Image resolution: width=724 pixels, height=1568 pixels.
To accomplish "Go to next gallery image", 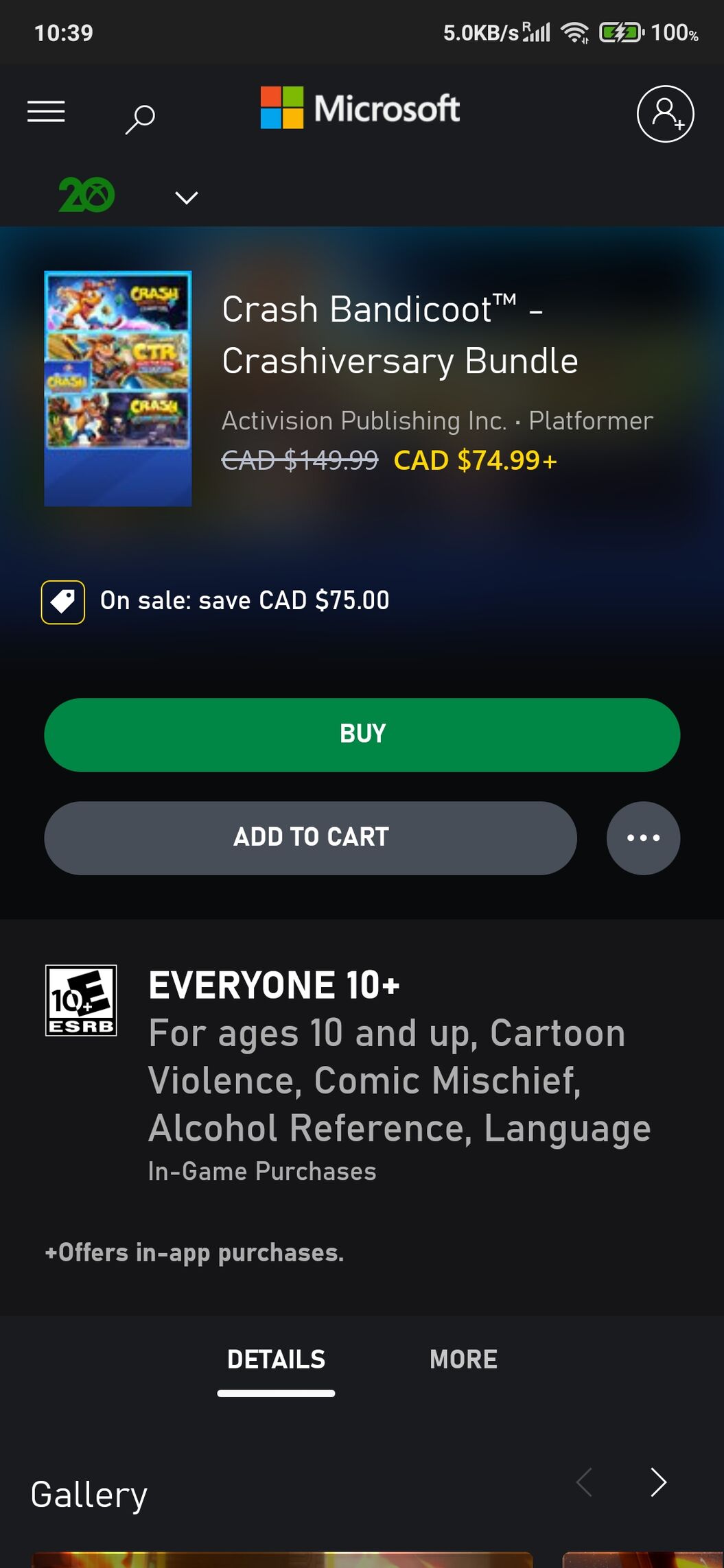I will point(658,1482).
